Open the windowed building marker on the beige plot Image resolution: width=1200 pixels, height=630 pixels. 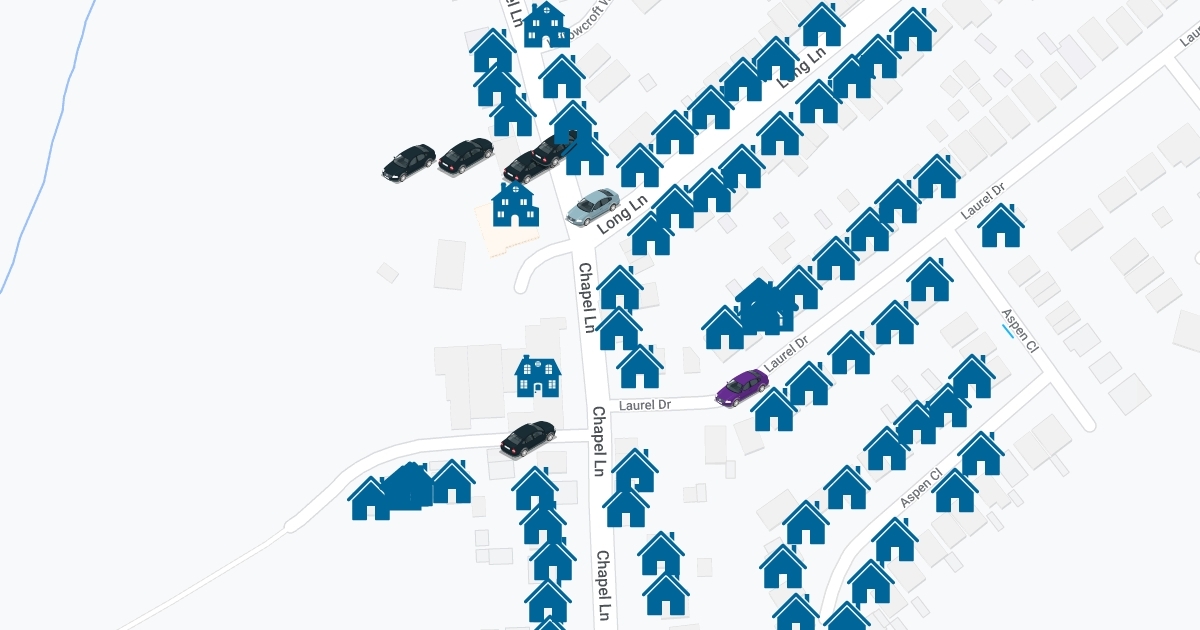[x=516, y=204]
